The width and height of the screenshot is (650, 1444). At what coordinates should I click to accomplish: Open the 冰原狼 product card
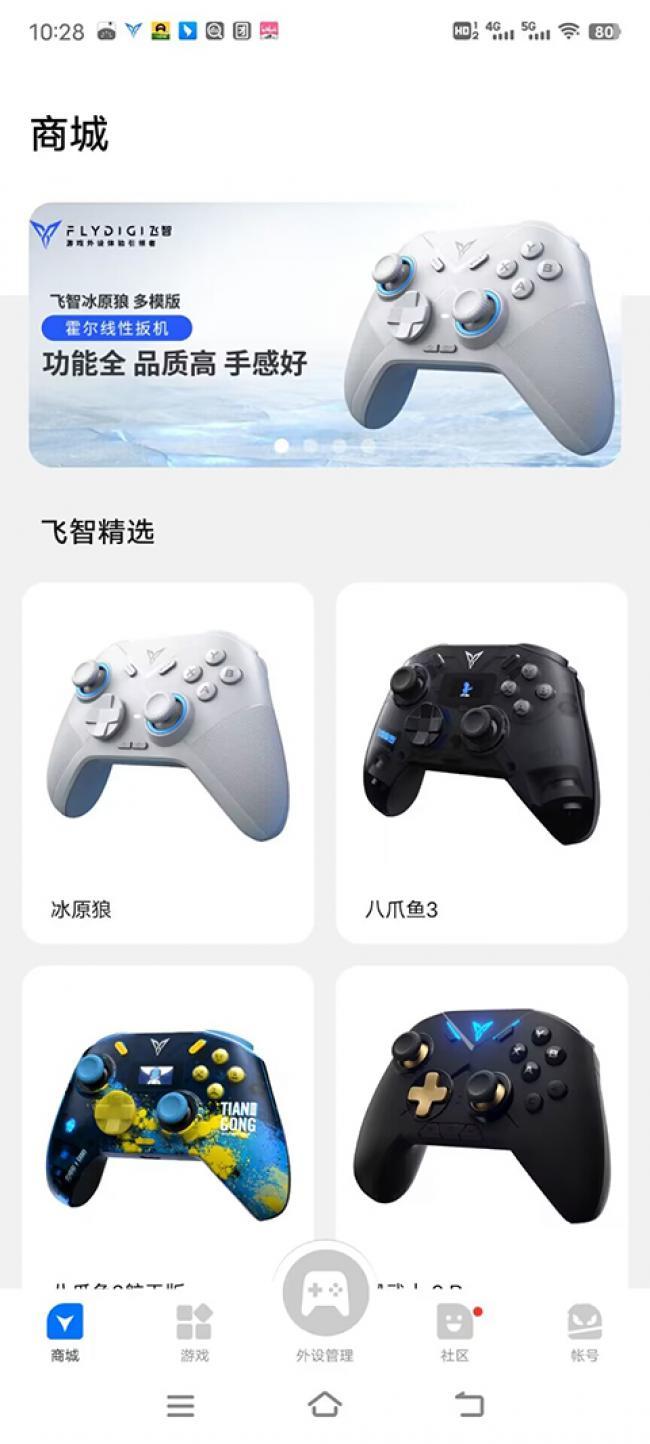[168, 762]
